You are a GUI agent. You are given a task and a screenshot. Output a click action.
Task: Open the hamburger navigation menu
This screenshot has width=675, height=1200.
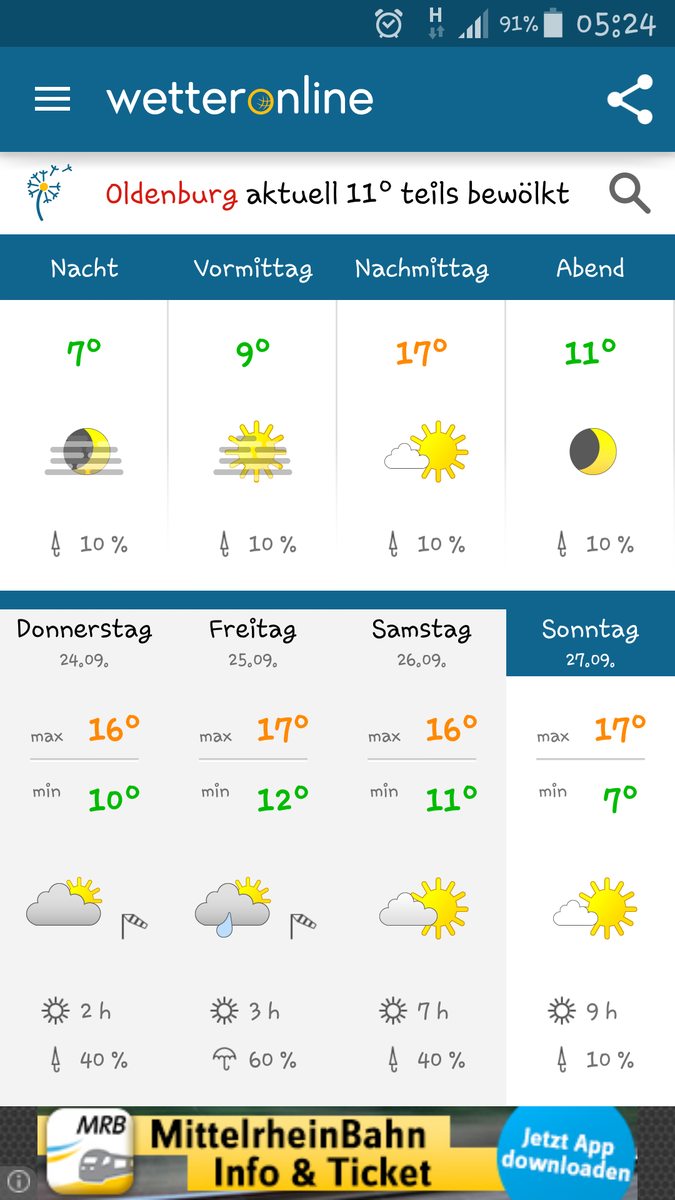[x=52, y=99]
